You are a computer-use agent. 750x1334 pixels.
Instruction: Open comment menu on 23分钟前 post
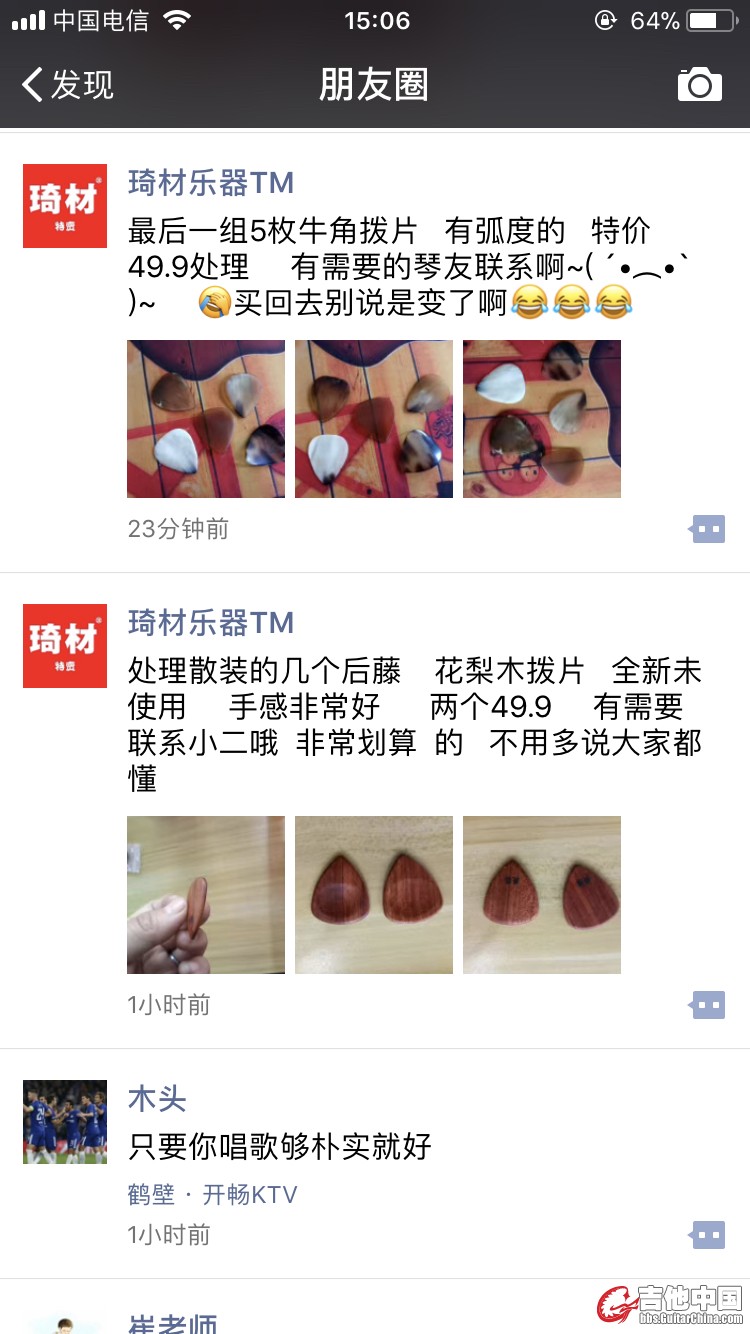point(708,529)
